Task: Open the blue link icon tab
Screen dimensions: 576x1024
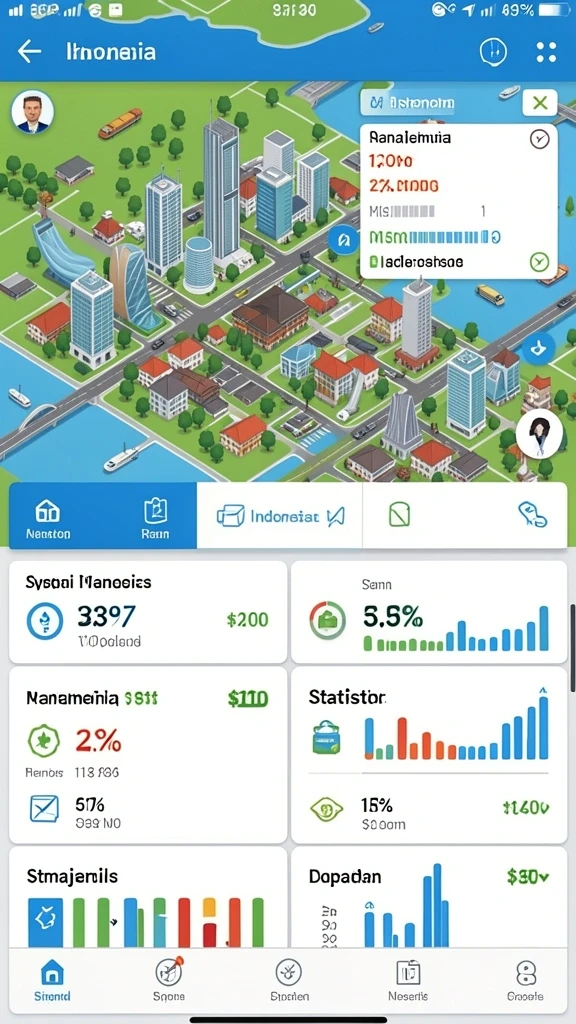Action: click(x=532, y=515)
